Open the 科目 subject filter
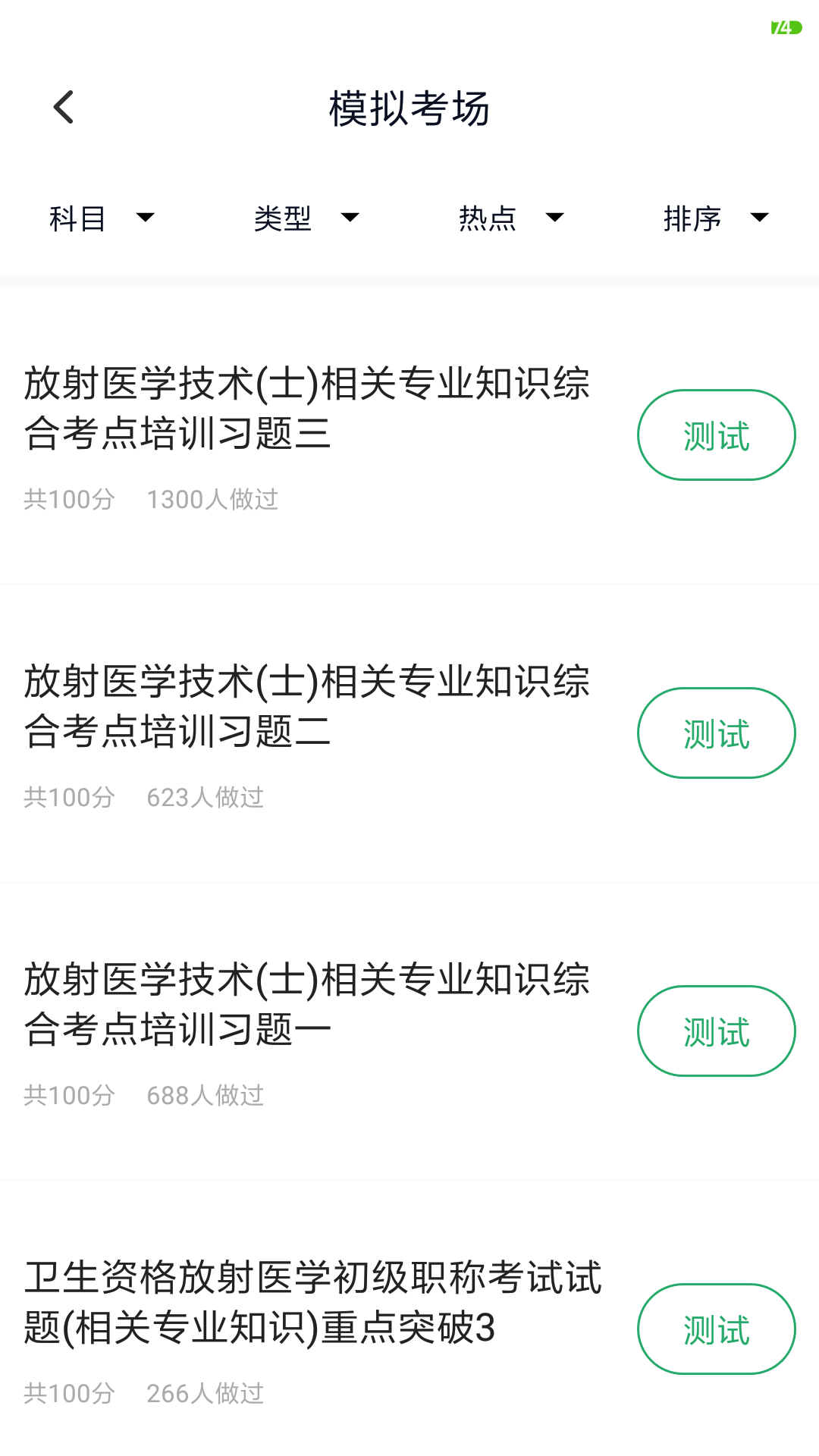819x1456 pixels. coord(78,218)
